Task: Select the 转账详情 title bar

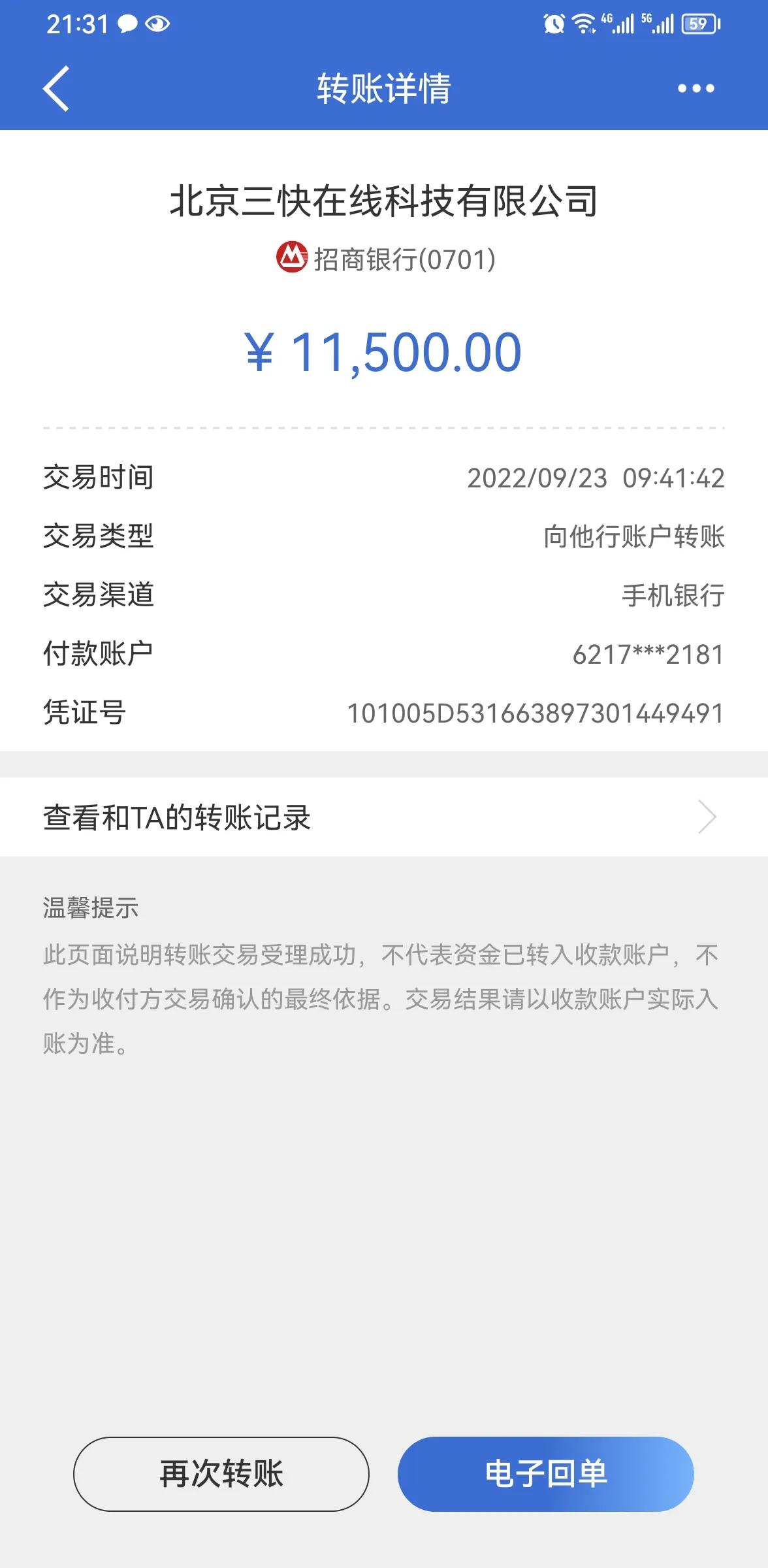Action: point(384,88)
